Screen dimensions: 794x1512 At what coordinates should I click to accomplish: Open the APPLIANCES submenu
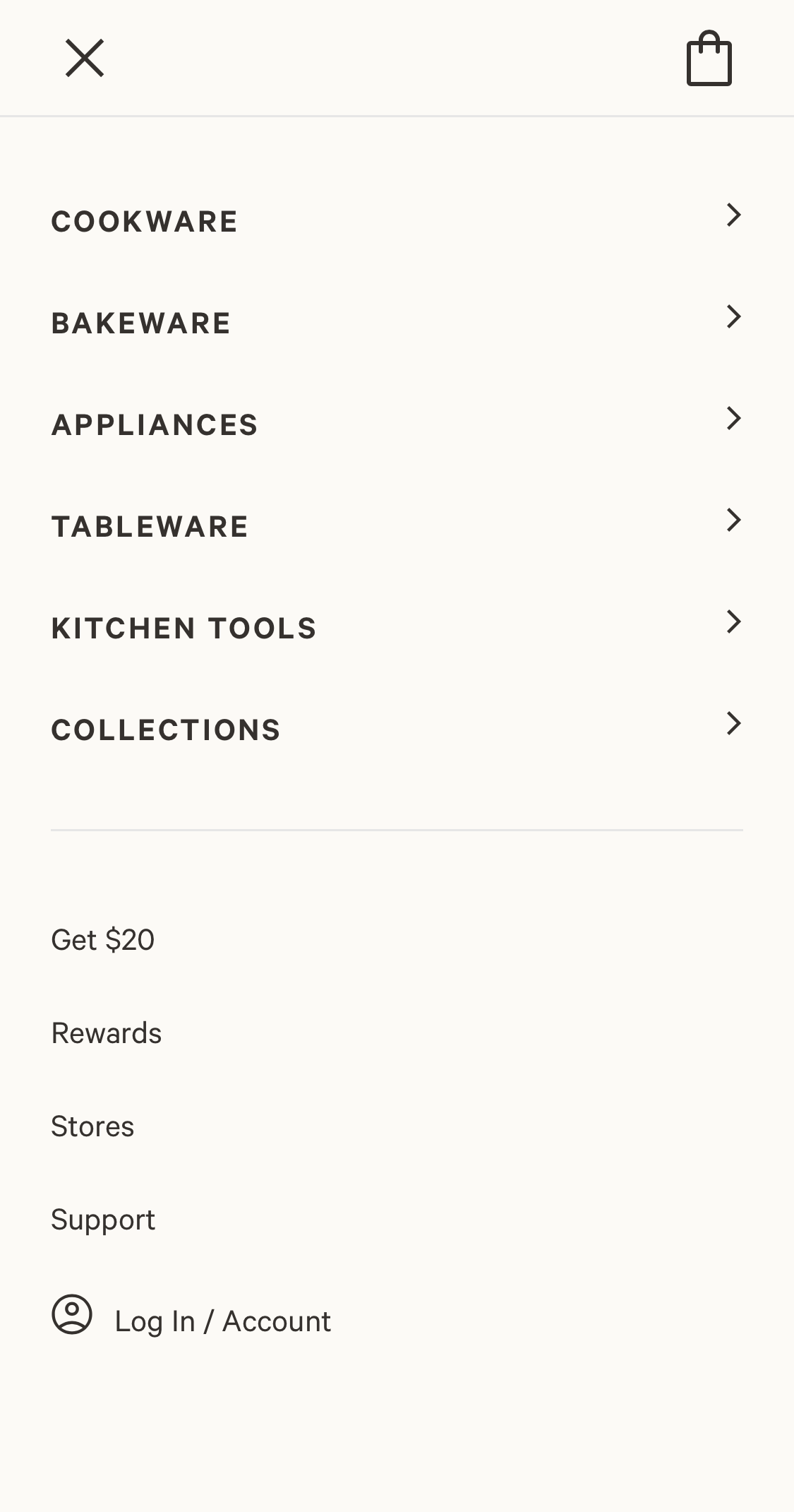click(x=734, y=419)
